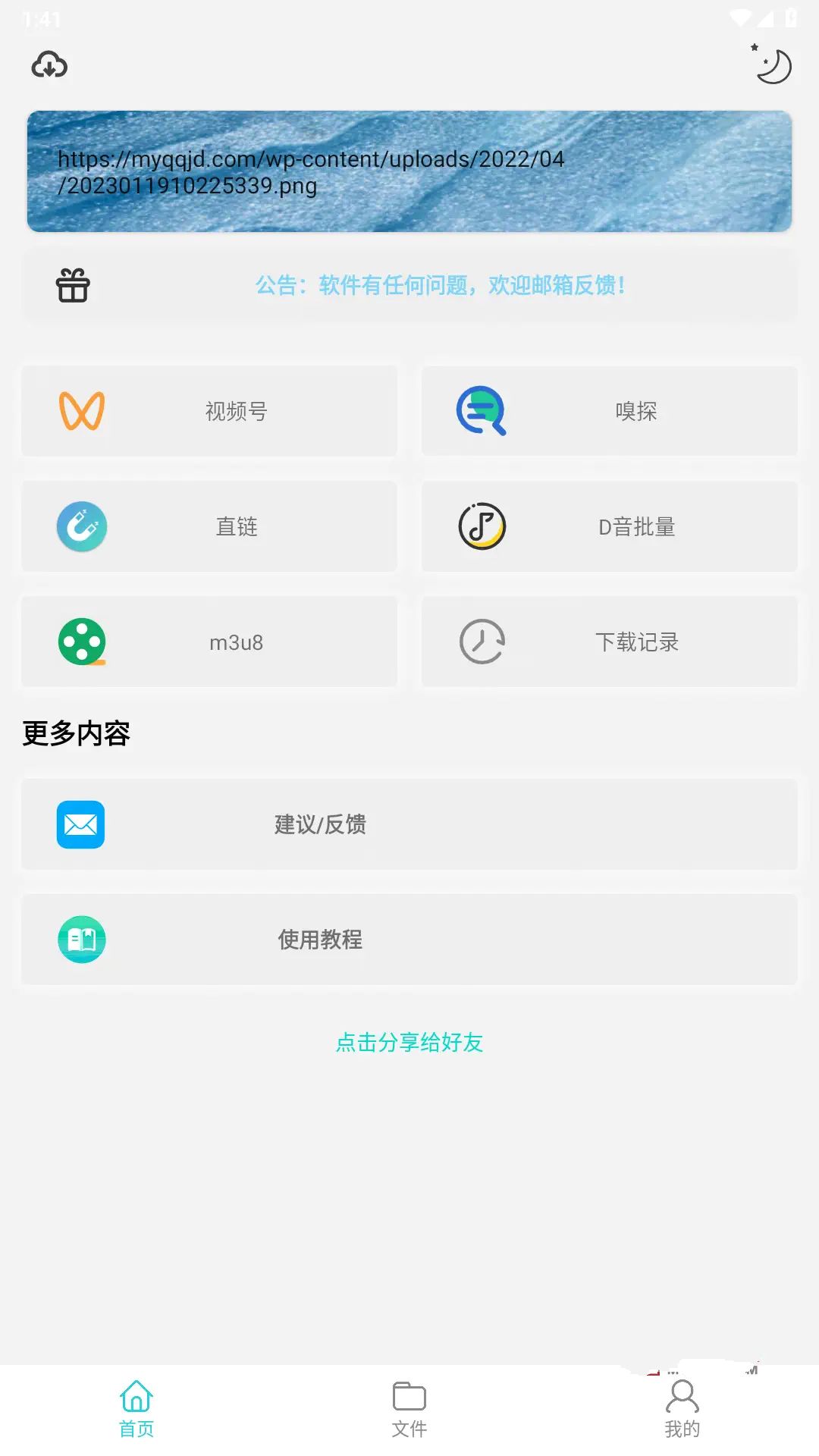Open the blue image banner
The height and width of the screenshot is (1456, 819).
coord(409,171)
